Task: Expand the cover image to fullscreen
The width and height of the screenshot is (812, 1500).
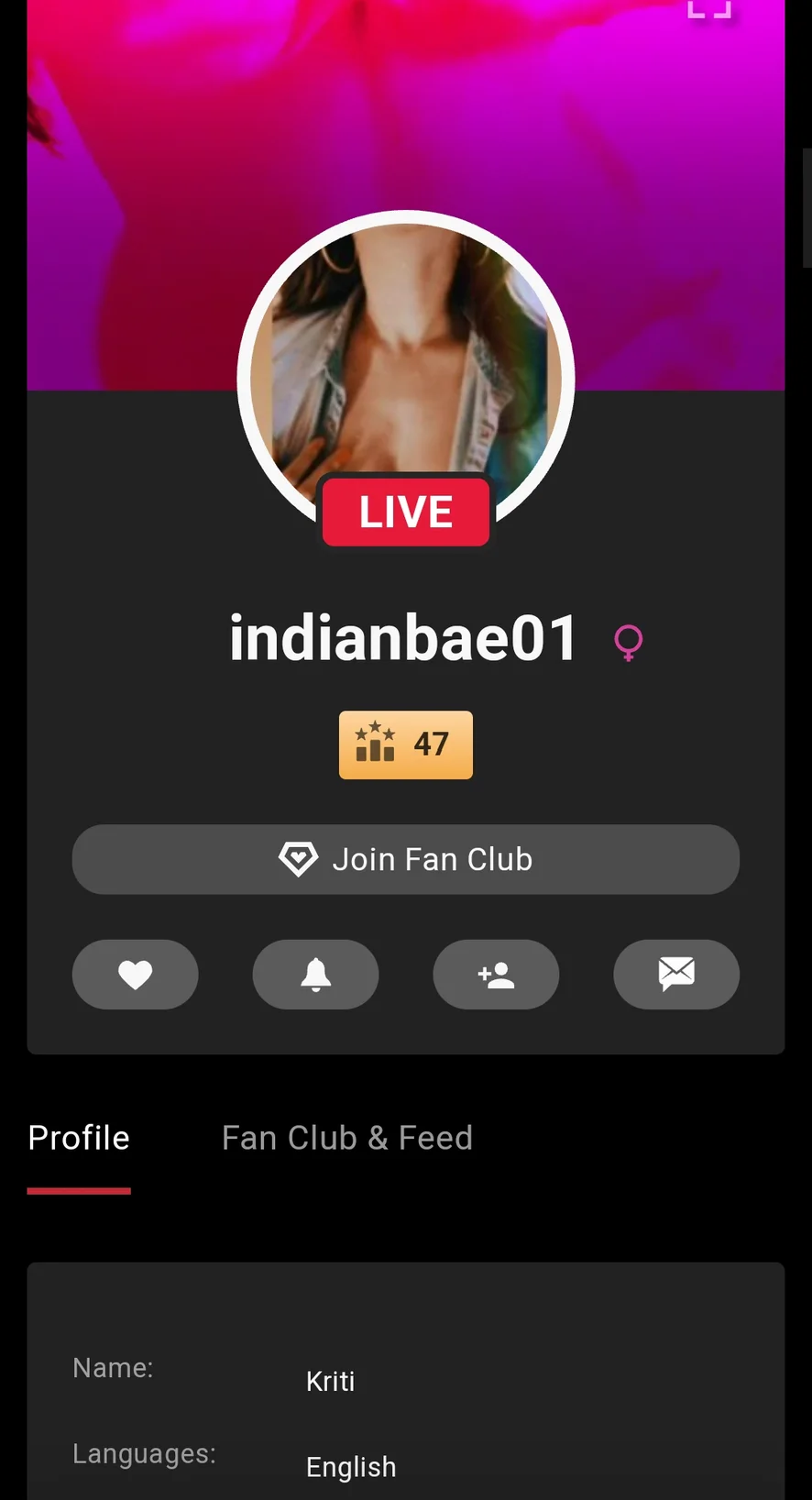Action: (x=709, y=7)
